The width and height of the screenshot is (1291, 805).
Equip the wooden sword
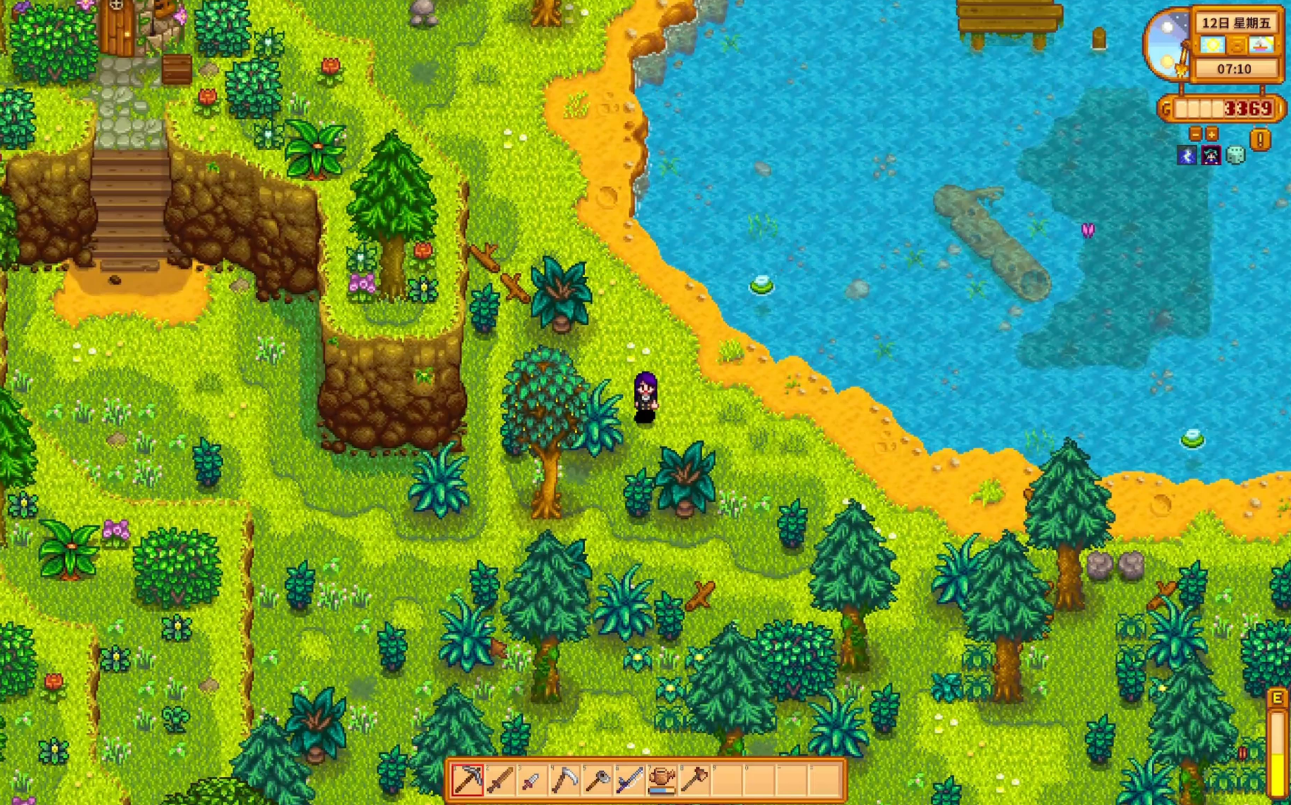pos(500,779)
